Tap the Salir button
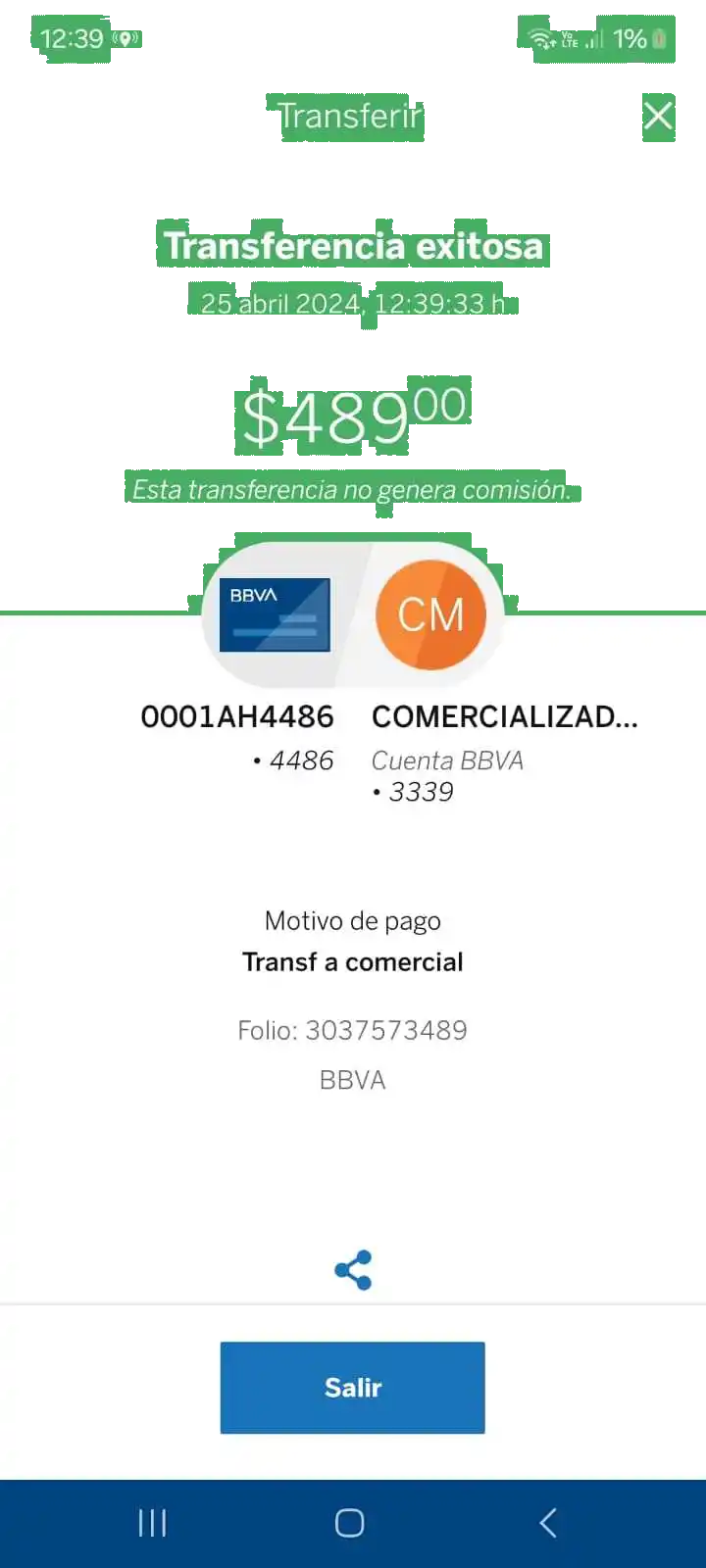The image size is (706, 1568). (353, 1388)
